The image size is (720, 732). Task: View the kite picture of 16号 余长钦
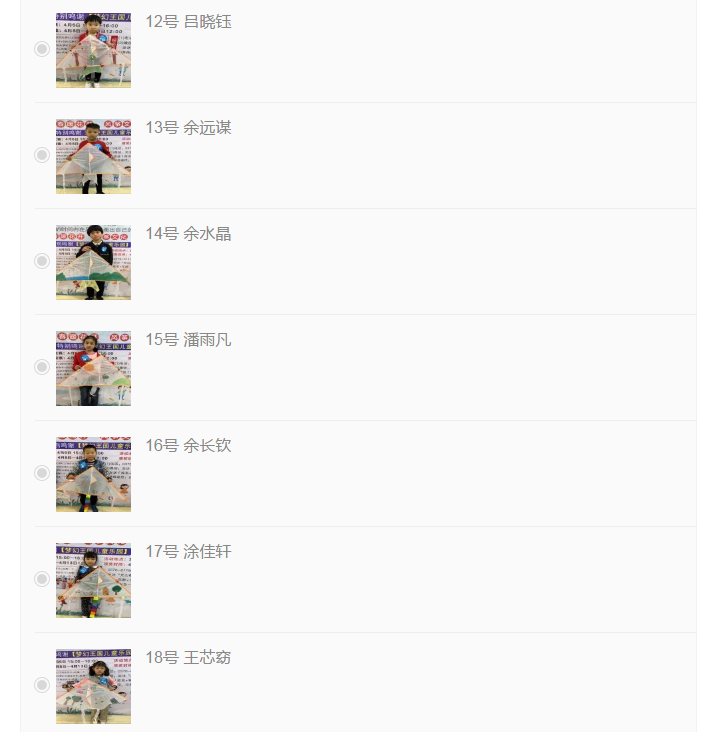click(93, 474)
